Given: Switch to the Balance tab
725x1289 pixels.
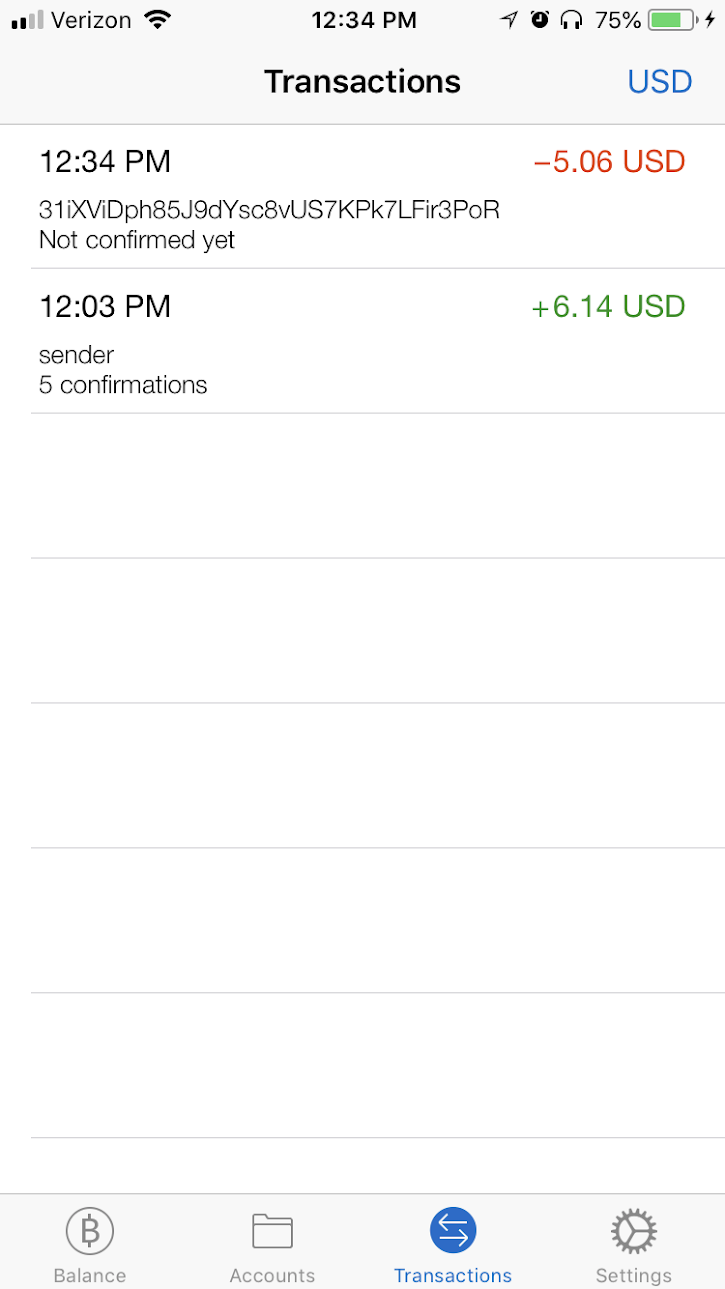Looking at the screenshot, I should click(90, 1244).
